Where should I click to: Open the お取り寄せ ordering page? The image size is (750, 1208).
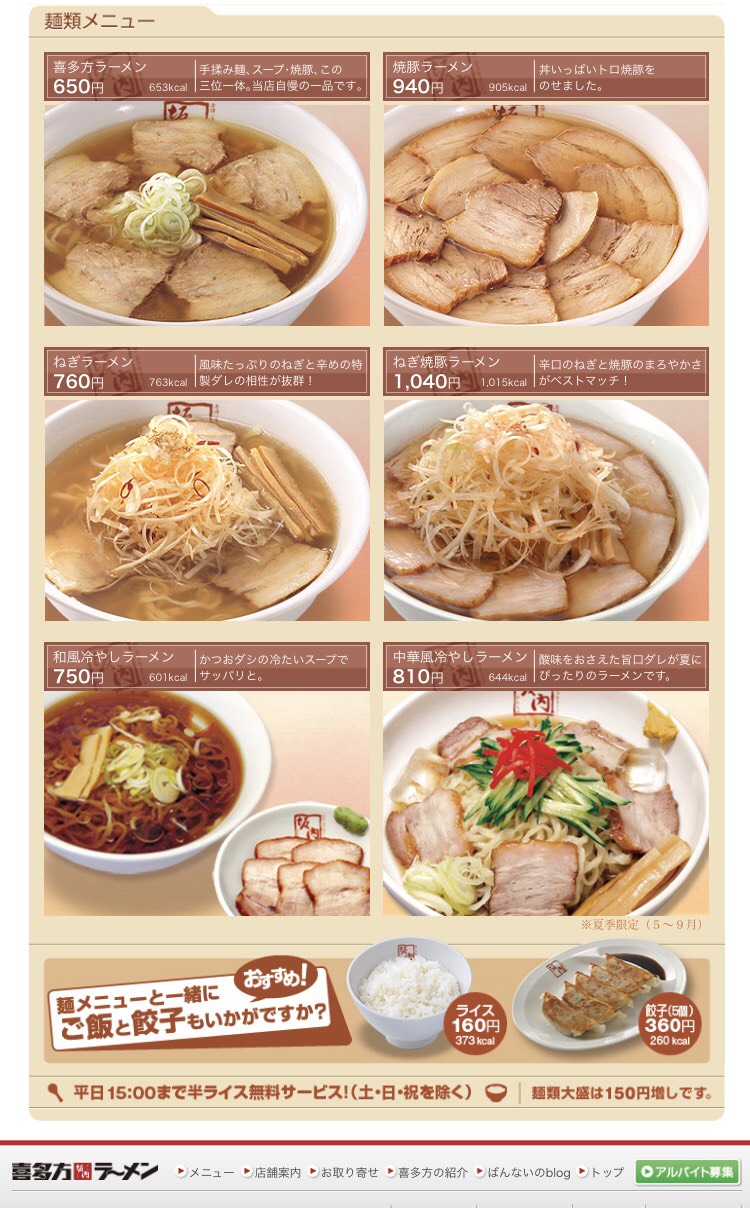click(350, 1172)
